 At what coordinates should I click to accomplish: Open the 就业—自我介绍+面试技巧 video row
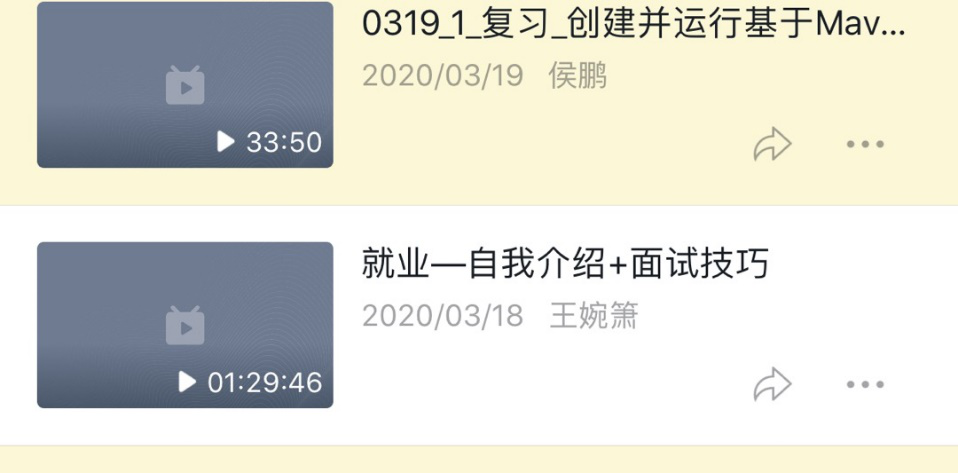(565, 265)
